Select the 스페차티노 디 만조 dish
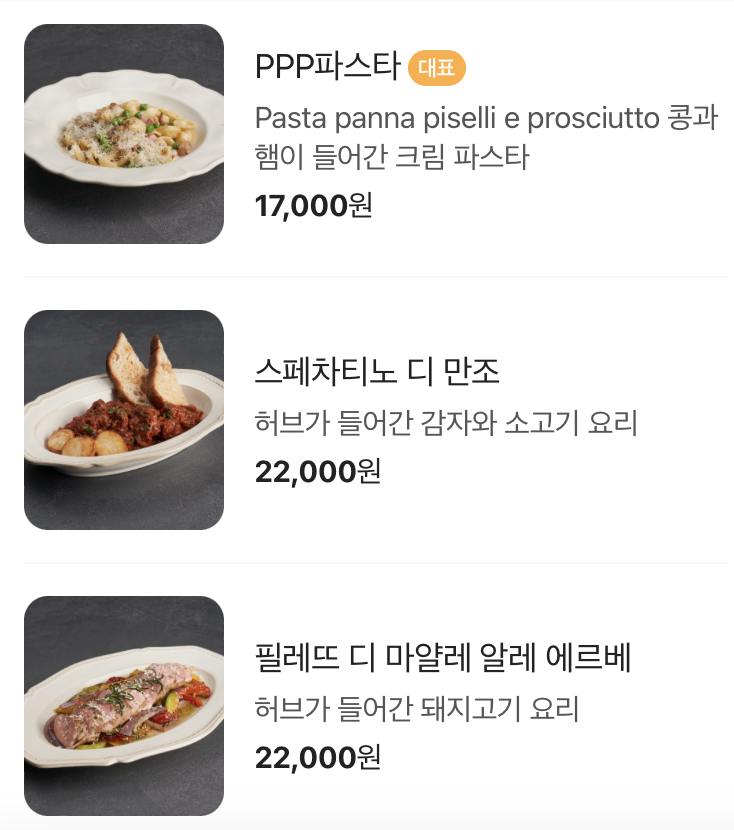This screenshot has width=734, height=830. point(377,373)
